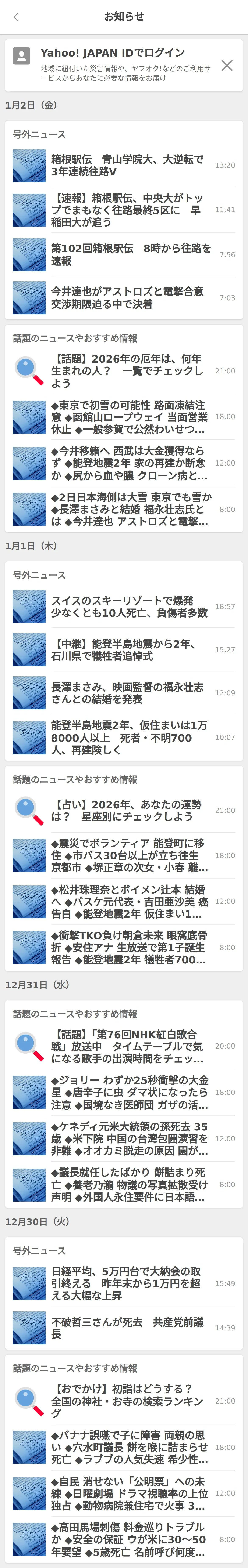
Task: Open 箱根駅伝 青山学院大 3年連続往路V news
Action: coord(127,166)
